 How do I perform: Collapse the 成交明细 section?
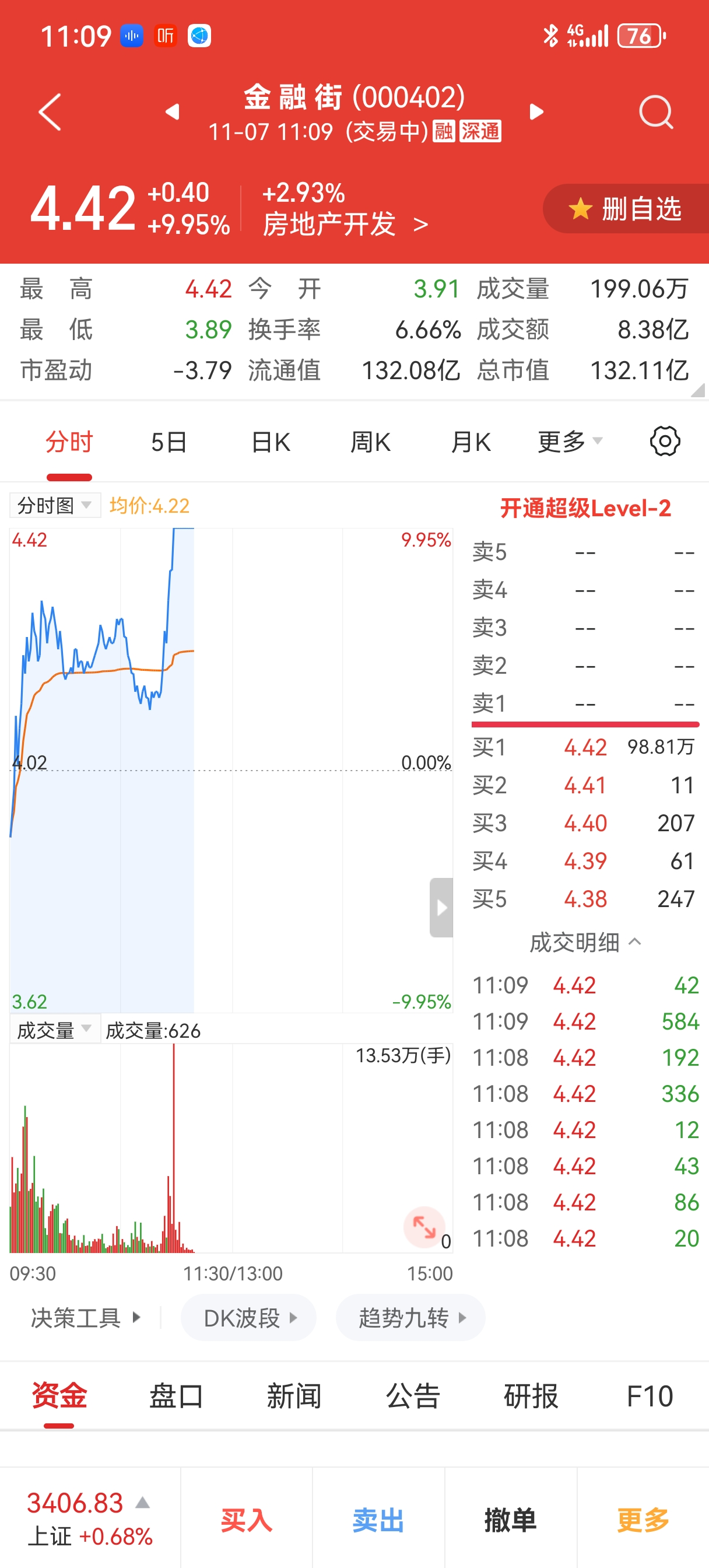585,942
